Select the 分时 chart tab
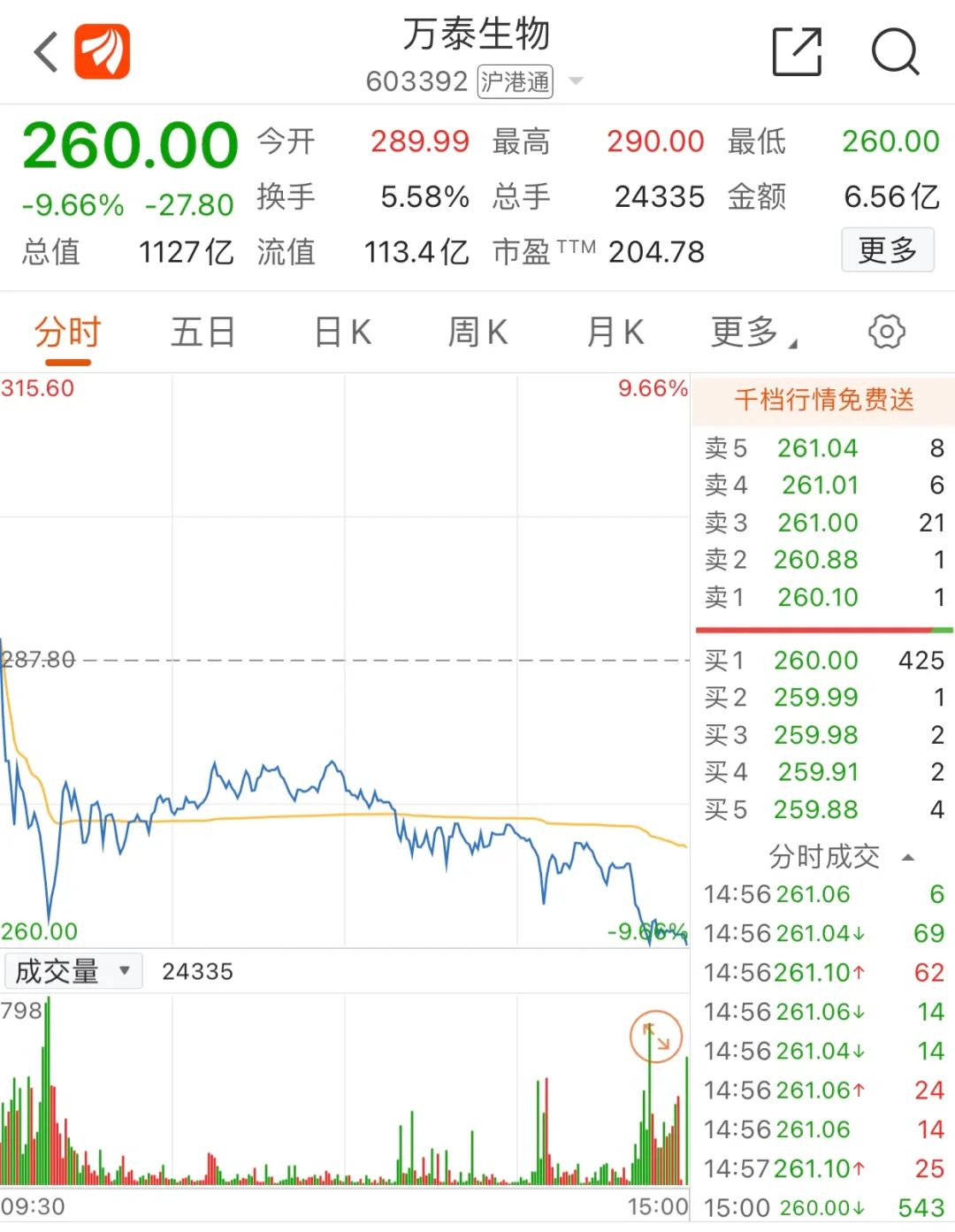Viewport: 955px width, 1232px height. 68,333
